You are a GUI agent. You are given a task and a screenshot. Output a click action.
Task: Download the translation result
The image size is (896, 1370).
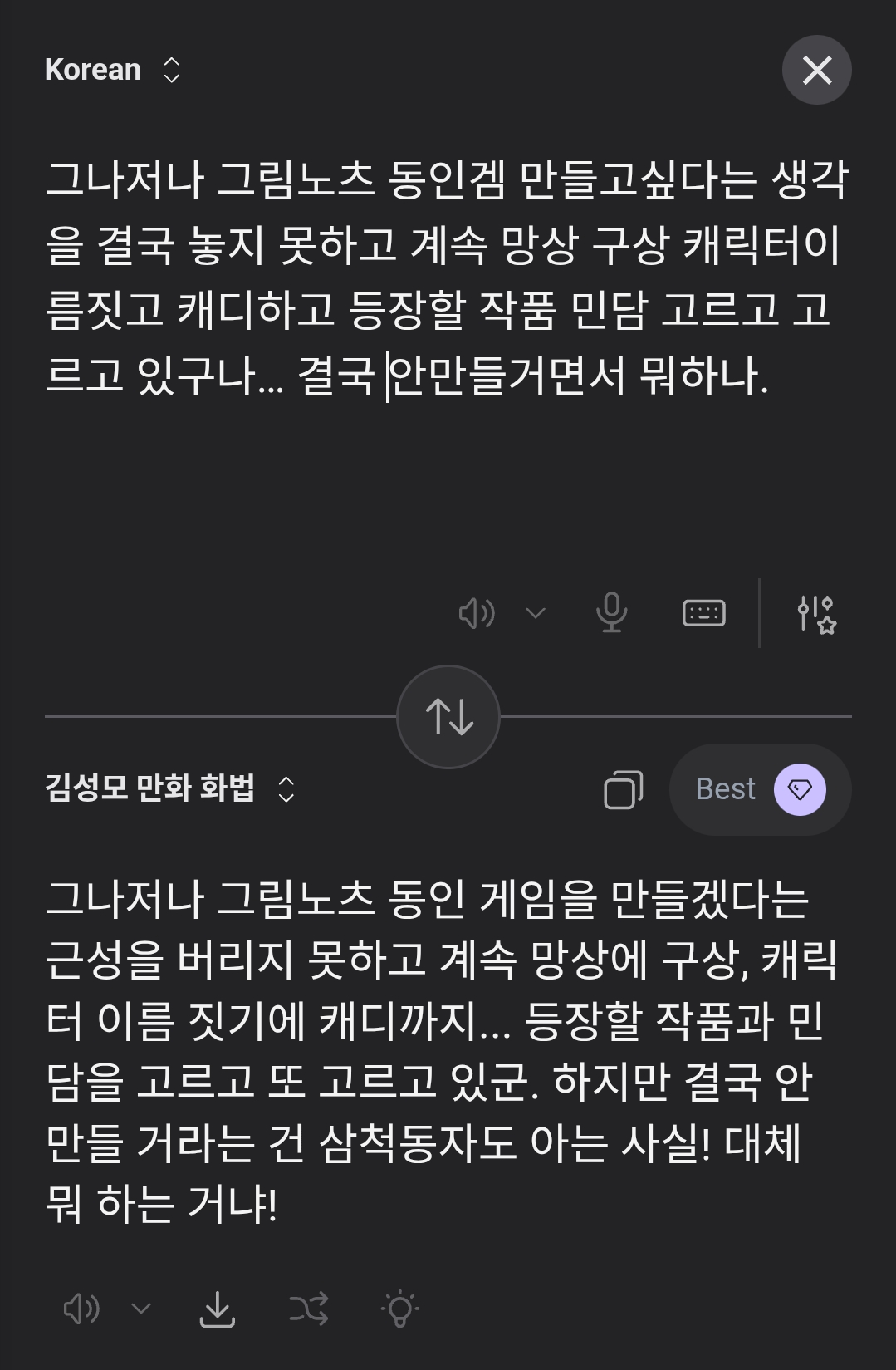pos(218,1309)
